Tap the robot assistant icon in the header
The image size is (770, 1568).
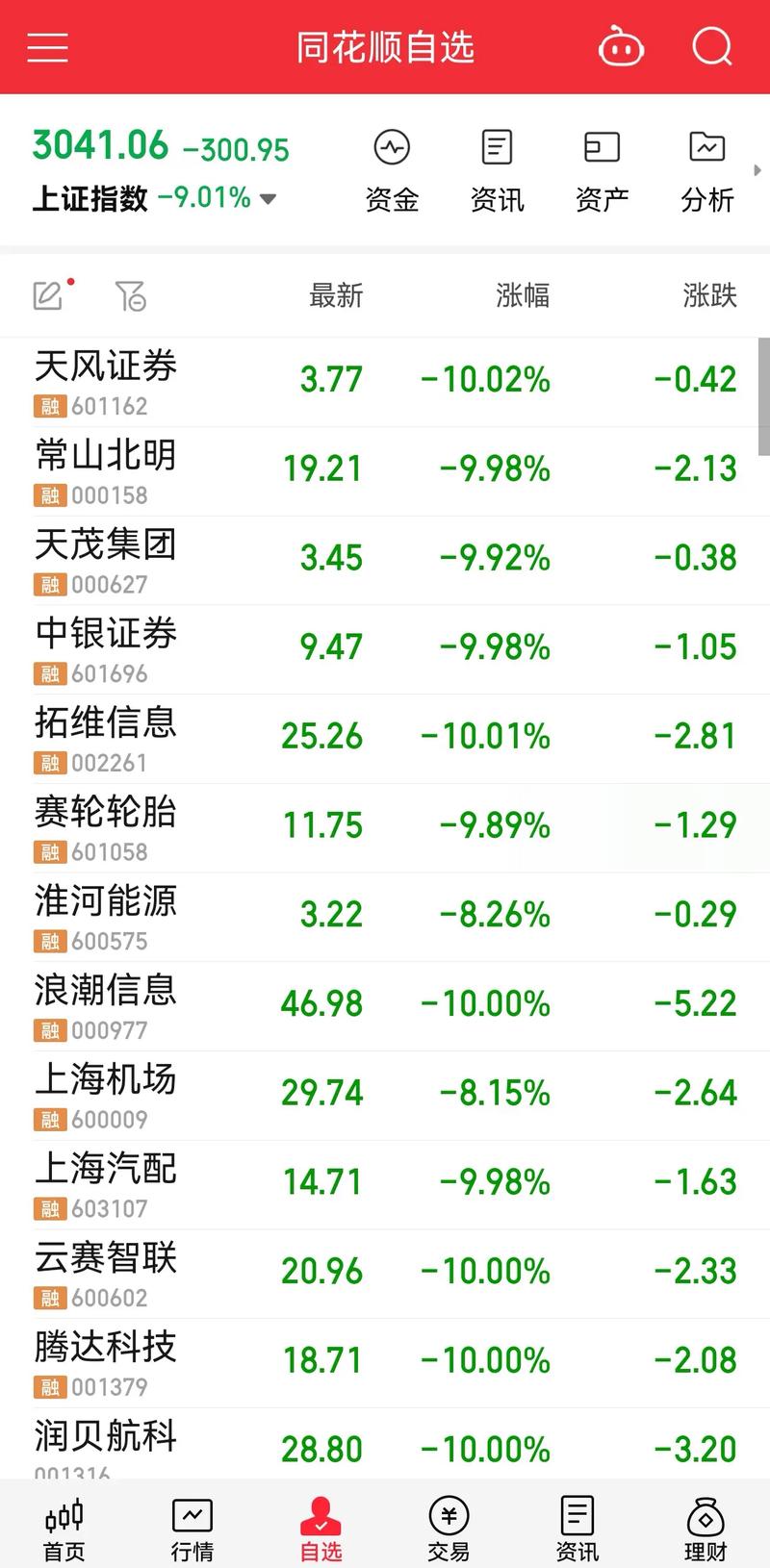click(621, 45)
